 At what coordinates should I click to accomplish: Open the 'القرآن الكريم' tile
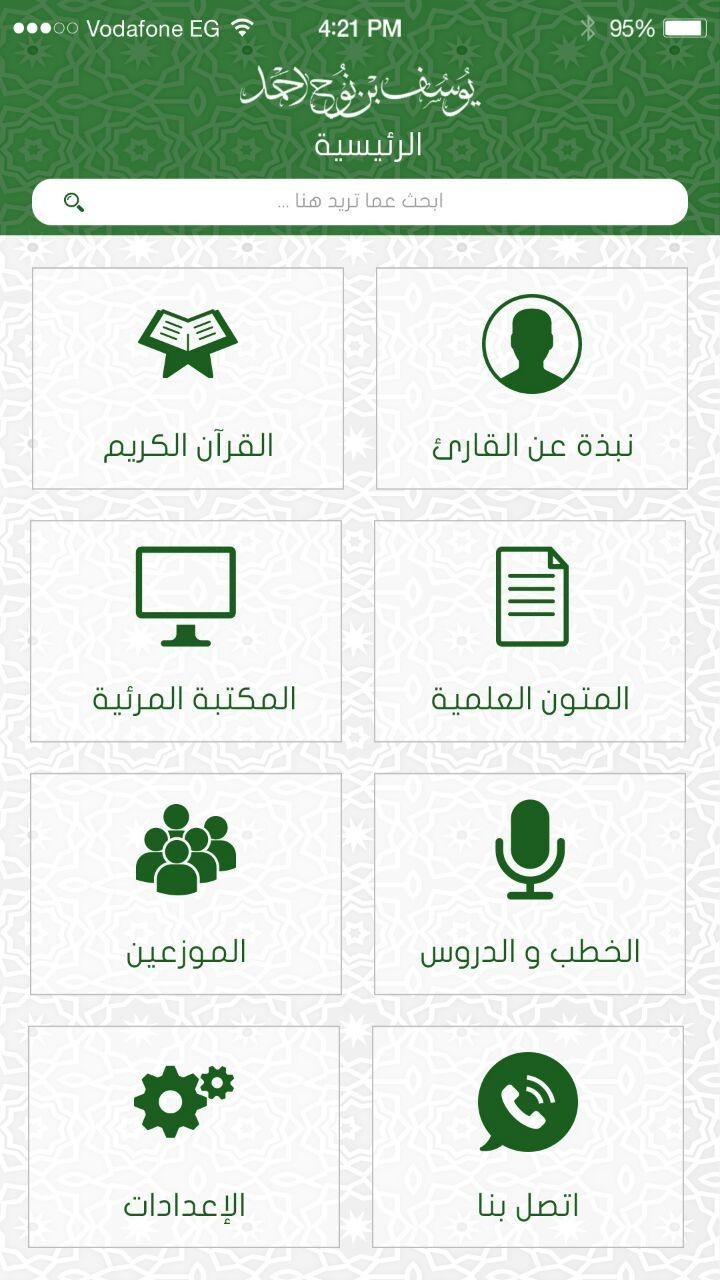click(x=188, y=378)
